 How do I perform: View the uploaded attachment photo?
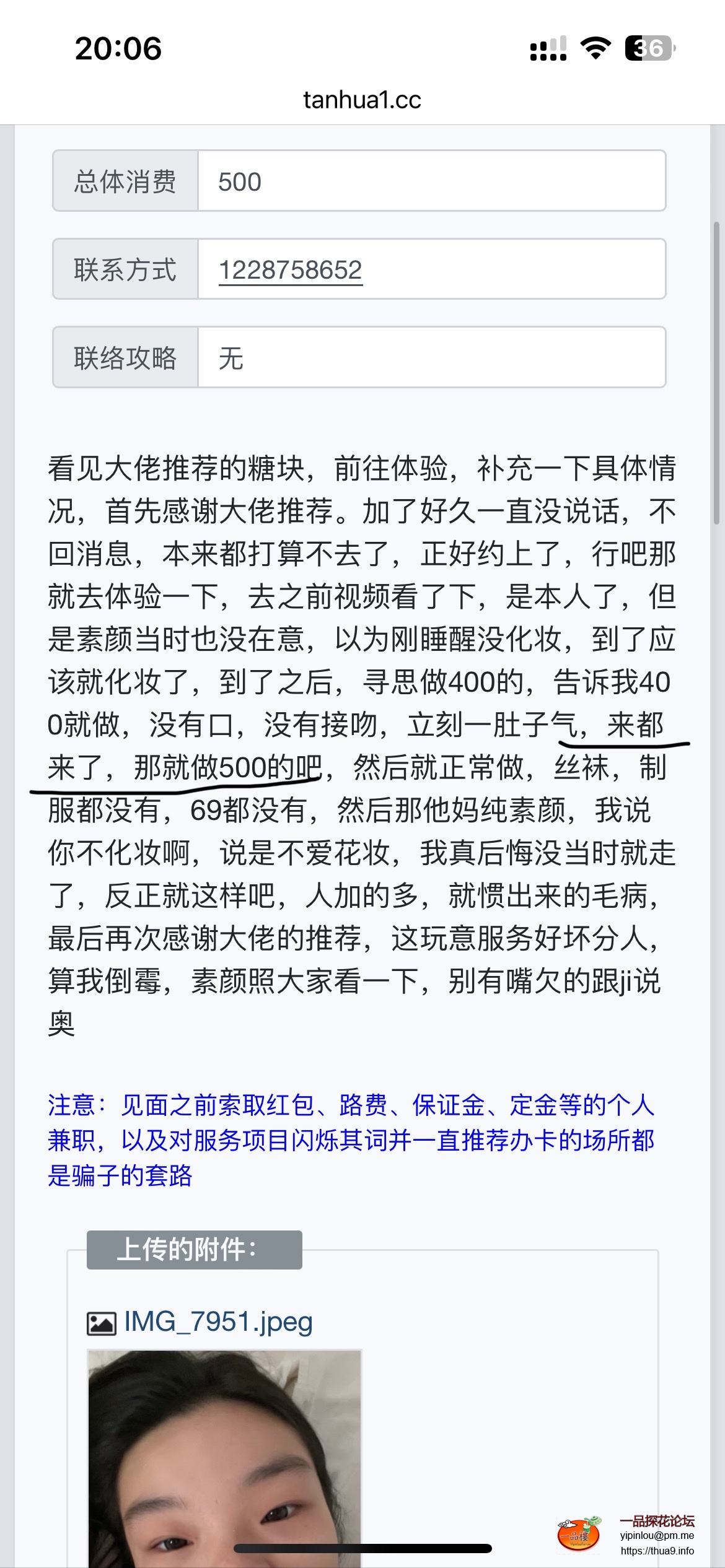(224, 1458)
